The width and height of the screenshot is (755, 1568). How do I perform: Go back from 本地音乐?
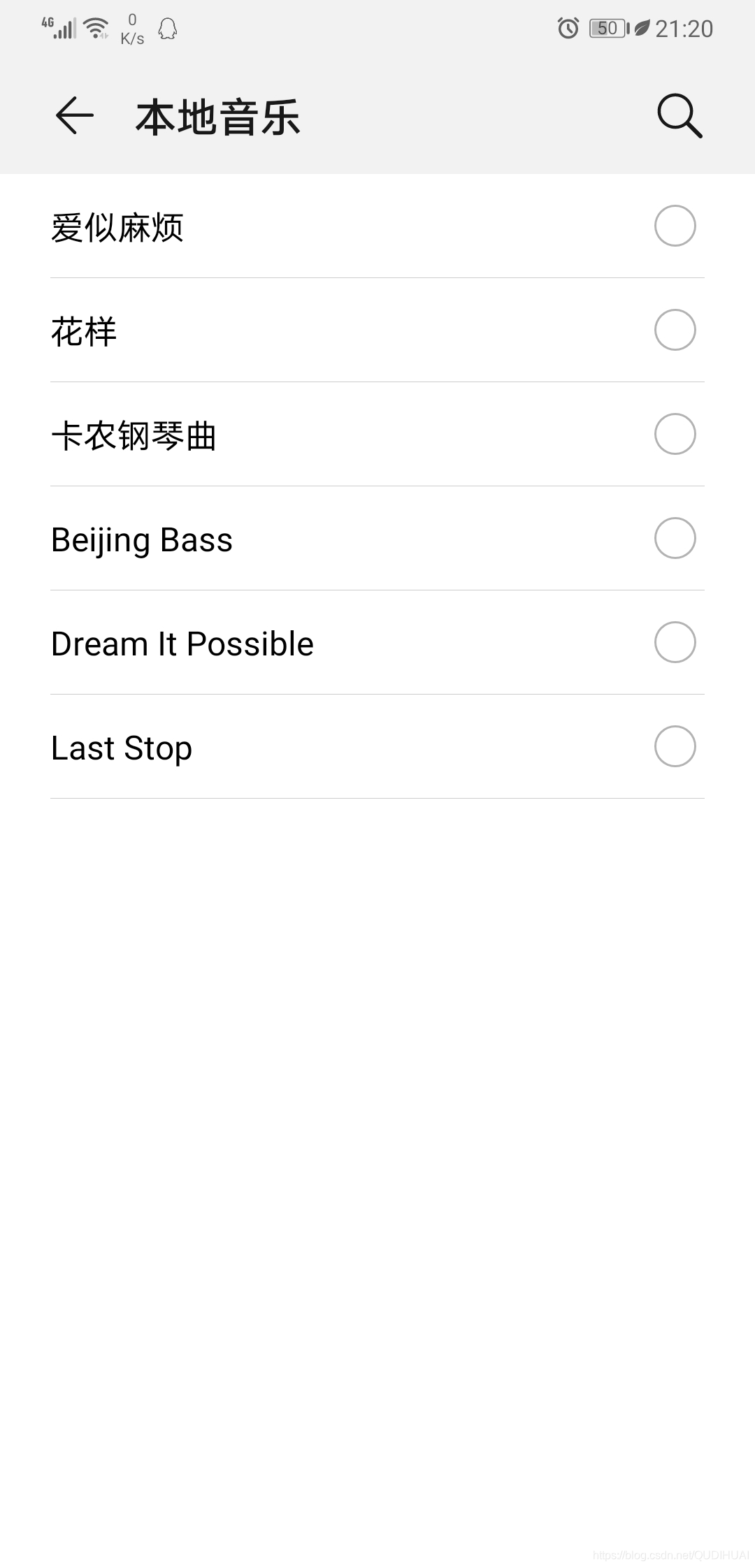pyautogui.click(x=74, y=115)
